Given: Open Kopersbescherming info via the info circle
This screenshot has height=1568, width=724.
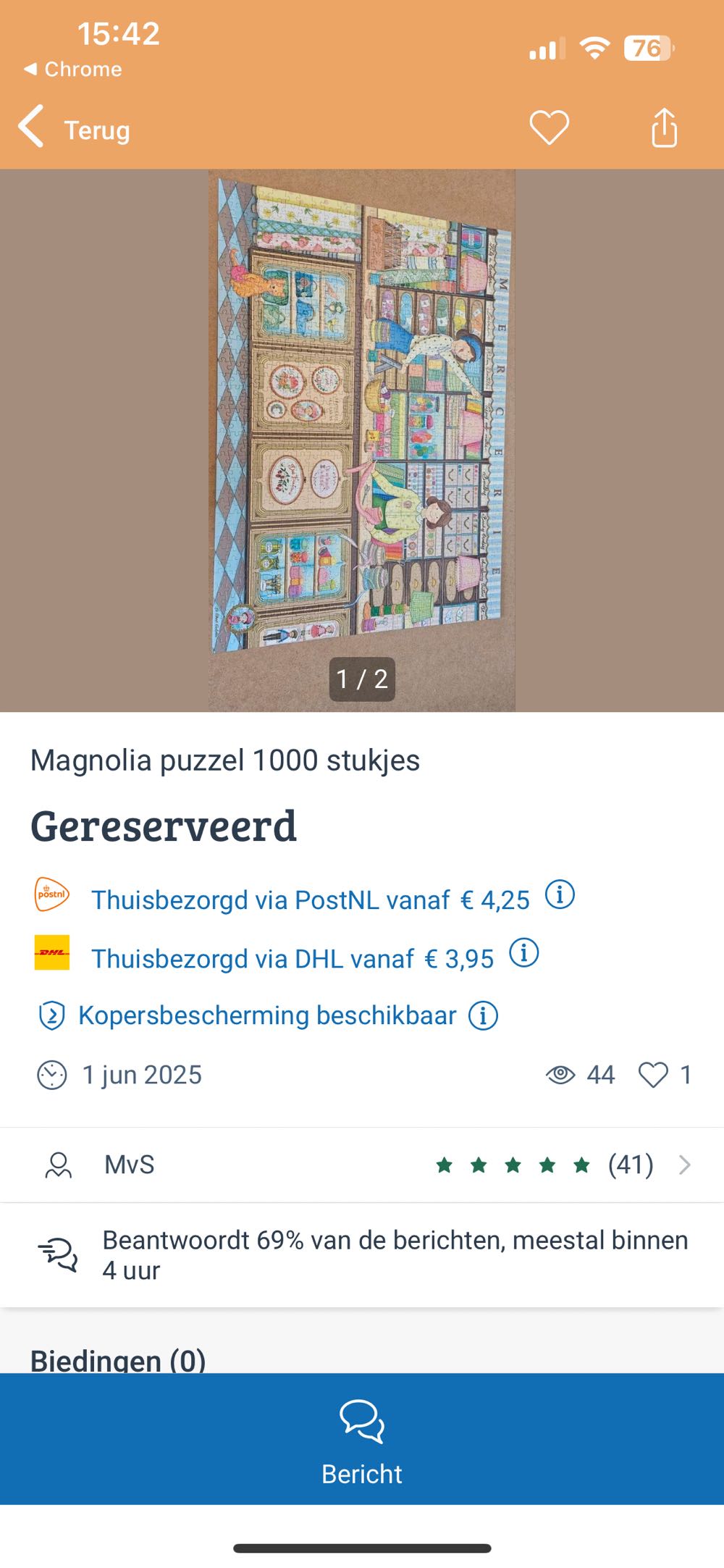Looking at the screenshot, I should click(482, 1014).
